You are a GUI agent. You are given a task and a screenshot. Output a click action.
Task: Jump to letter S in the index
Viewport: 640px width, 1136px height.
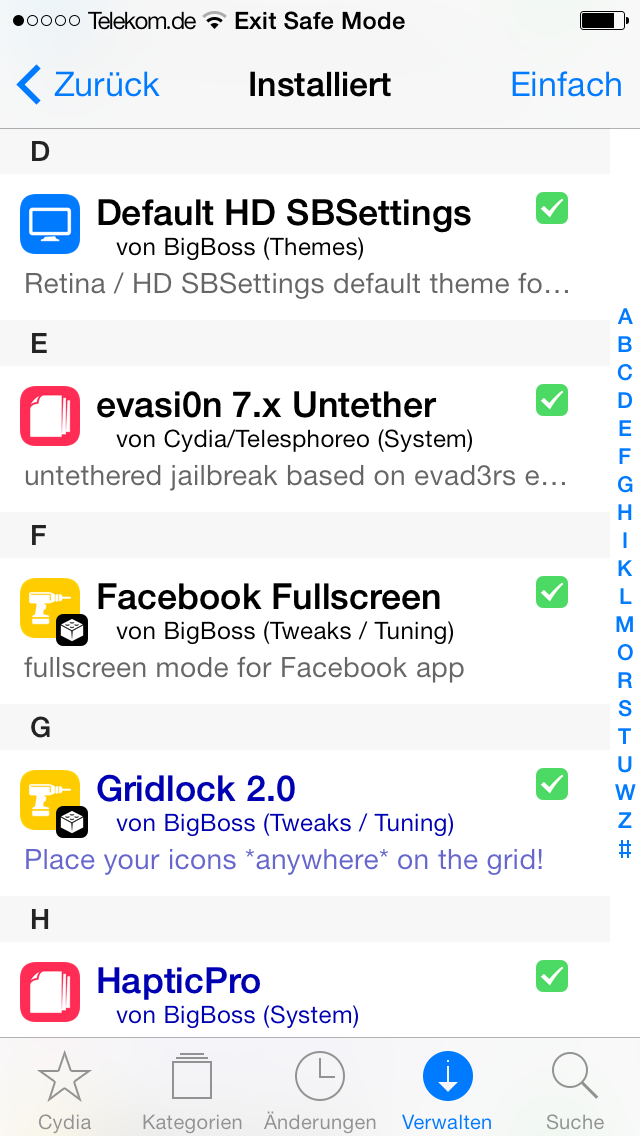[625, 708]
